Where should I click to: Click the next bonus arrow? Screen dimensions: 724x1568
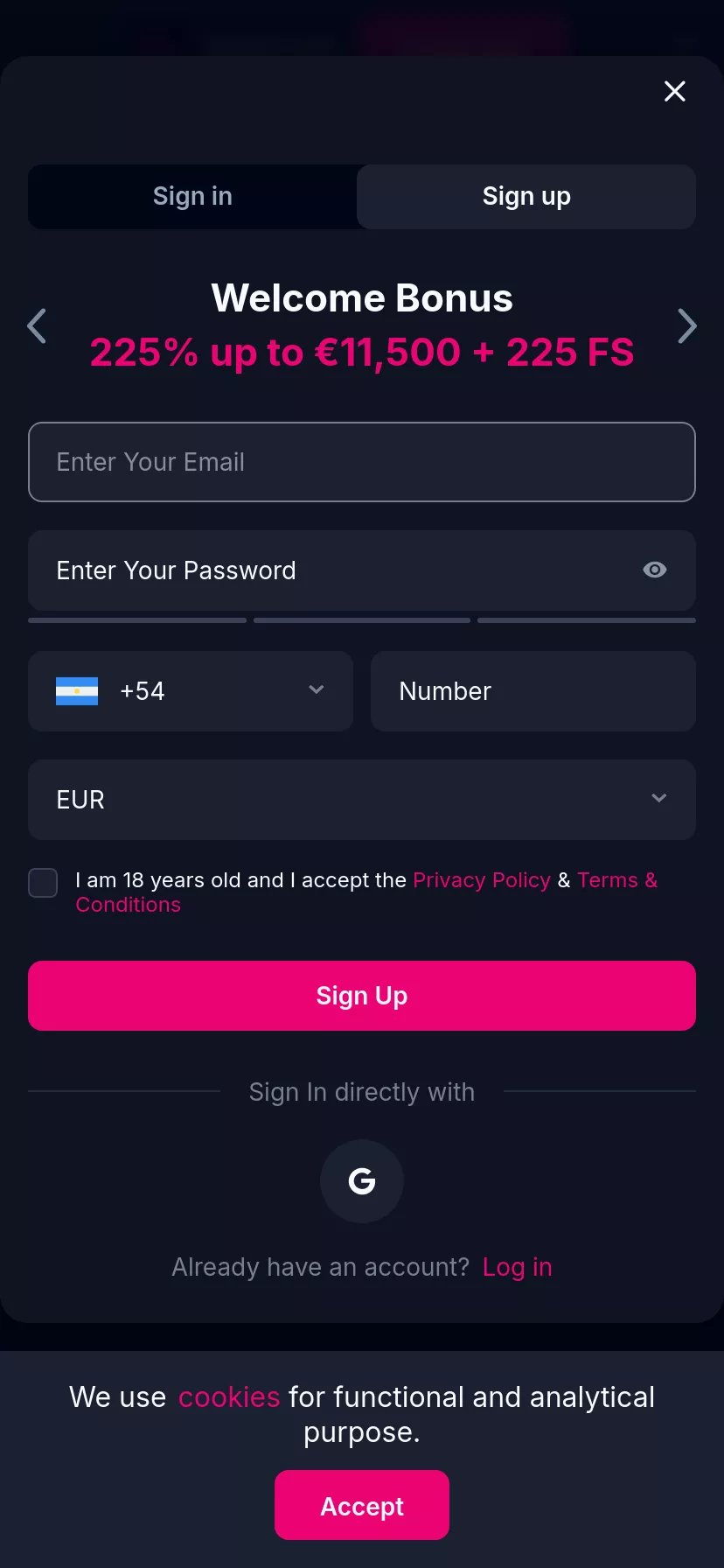coord(687,325)
